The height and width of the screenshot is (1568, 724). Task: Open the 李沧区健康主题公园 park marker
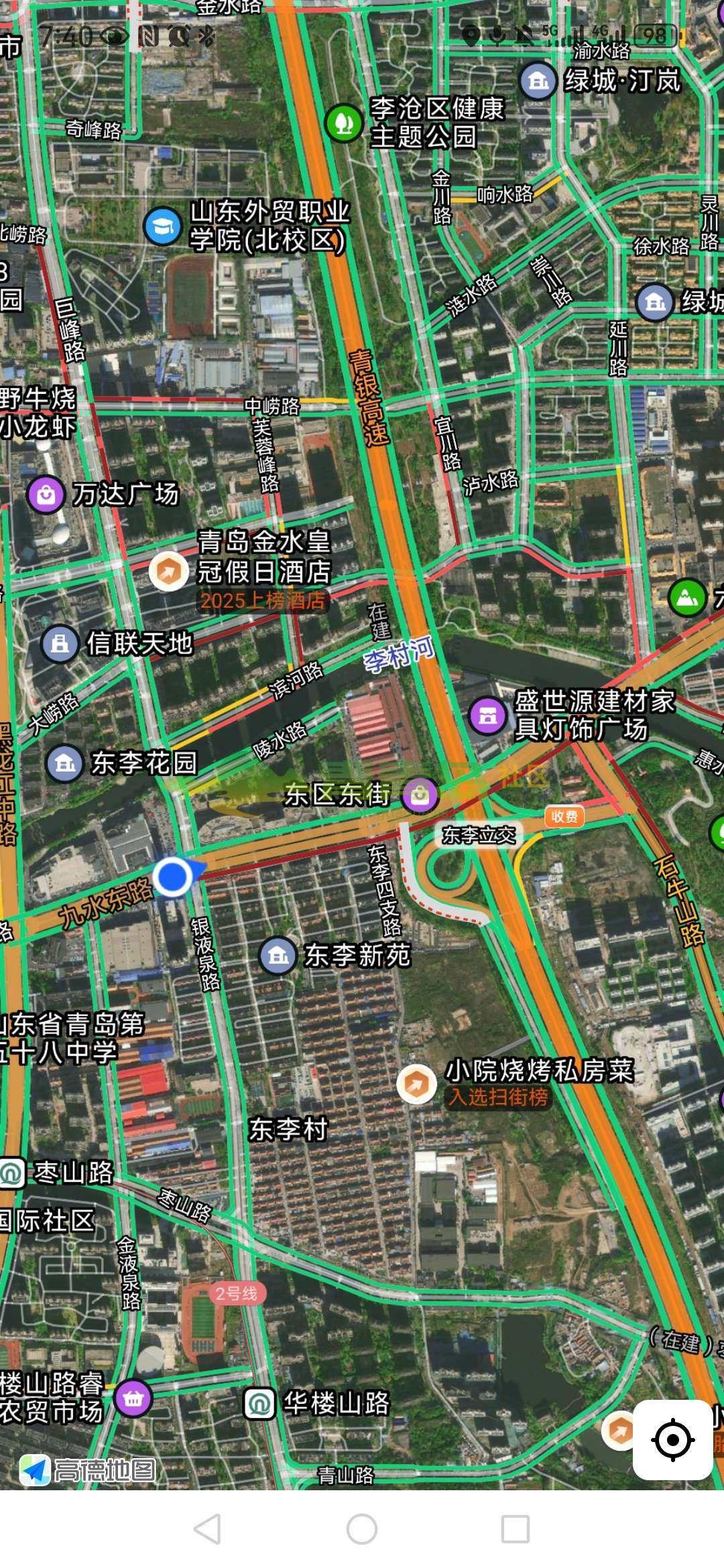point(344,123)
